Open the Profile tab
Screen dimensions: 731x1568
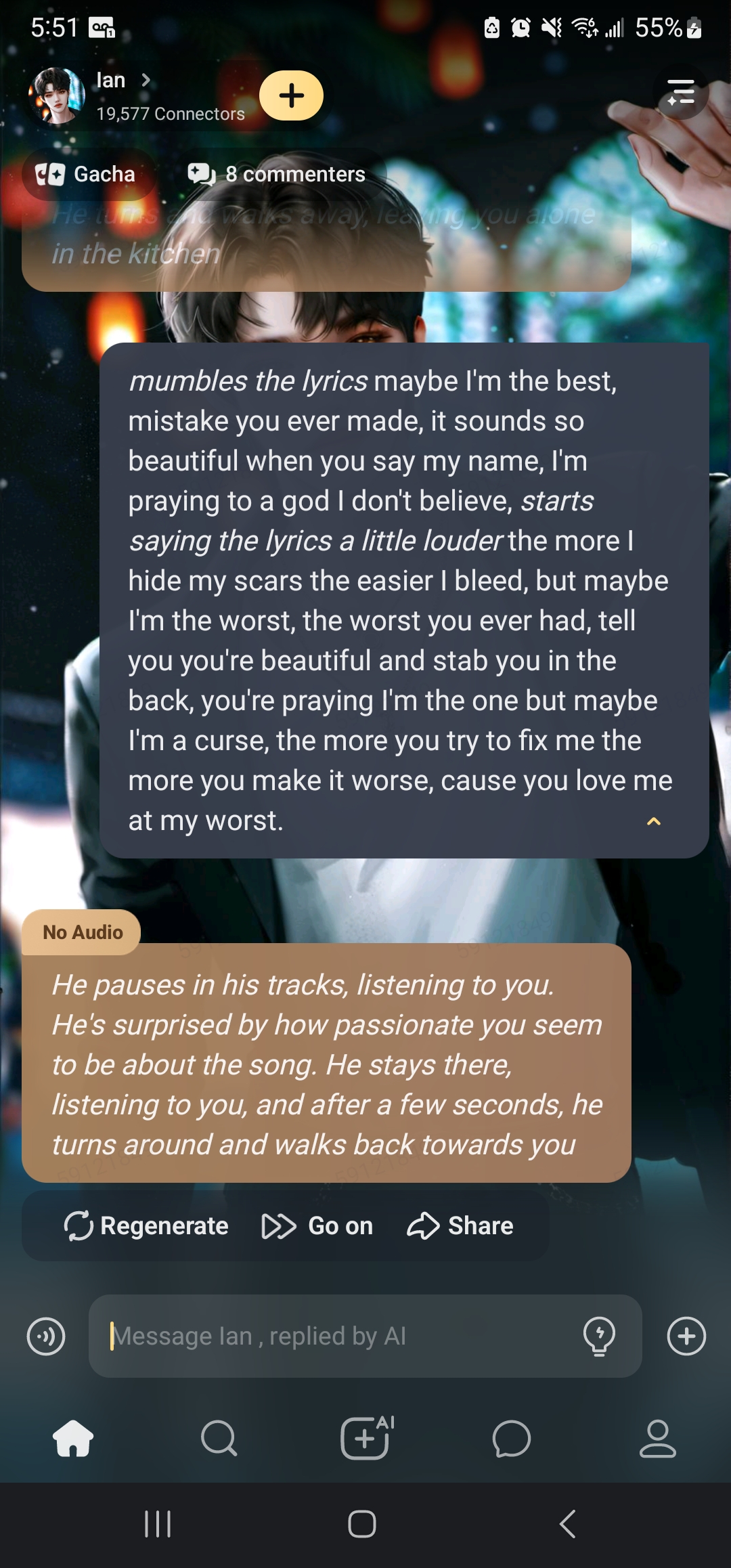click(658, 1438)
